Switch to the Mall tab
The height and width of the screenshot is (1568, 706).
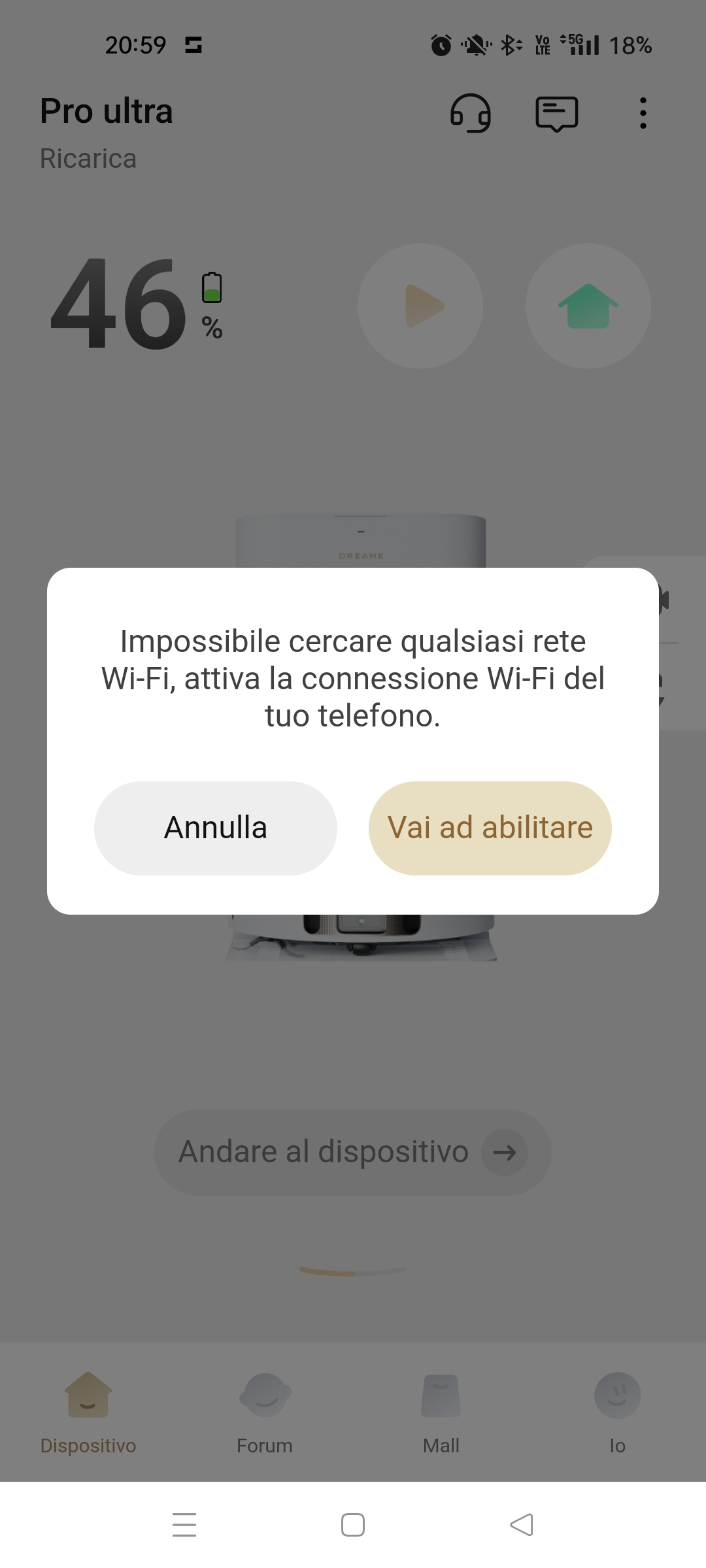click(x=441, y=1413)
